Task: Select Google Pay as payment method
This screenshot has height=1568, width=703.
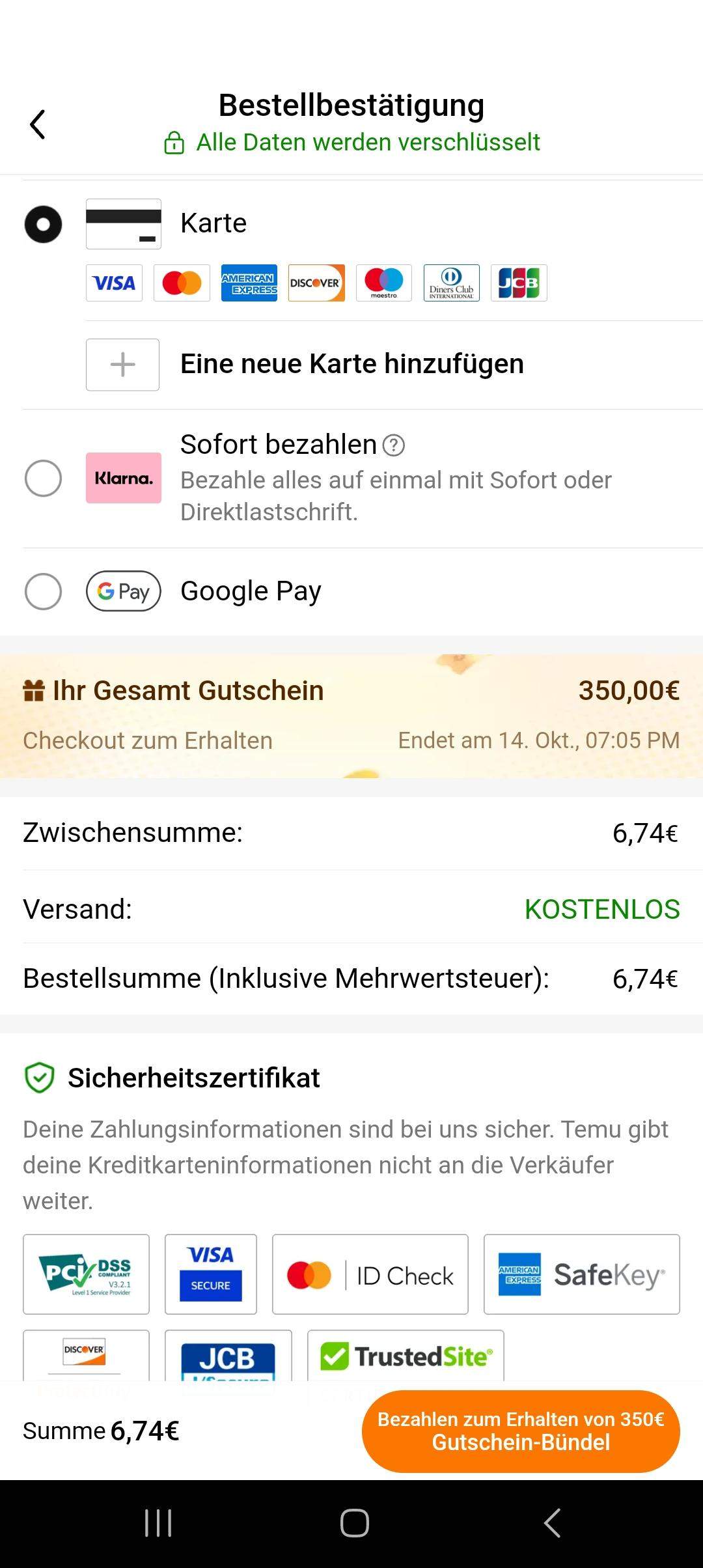Action: pos(43,591)
